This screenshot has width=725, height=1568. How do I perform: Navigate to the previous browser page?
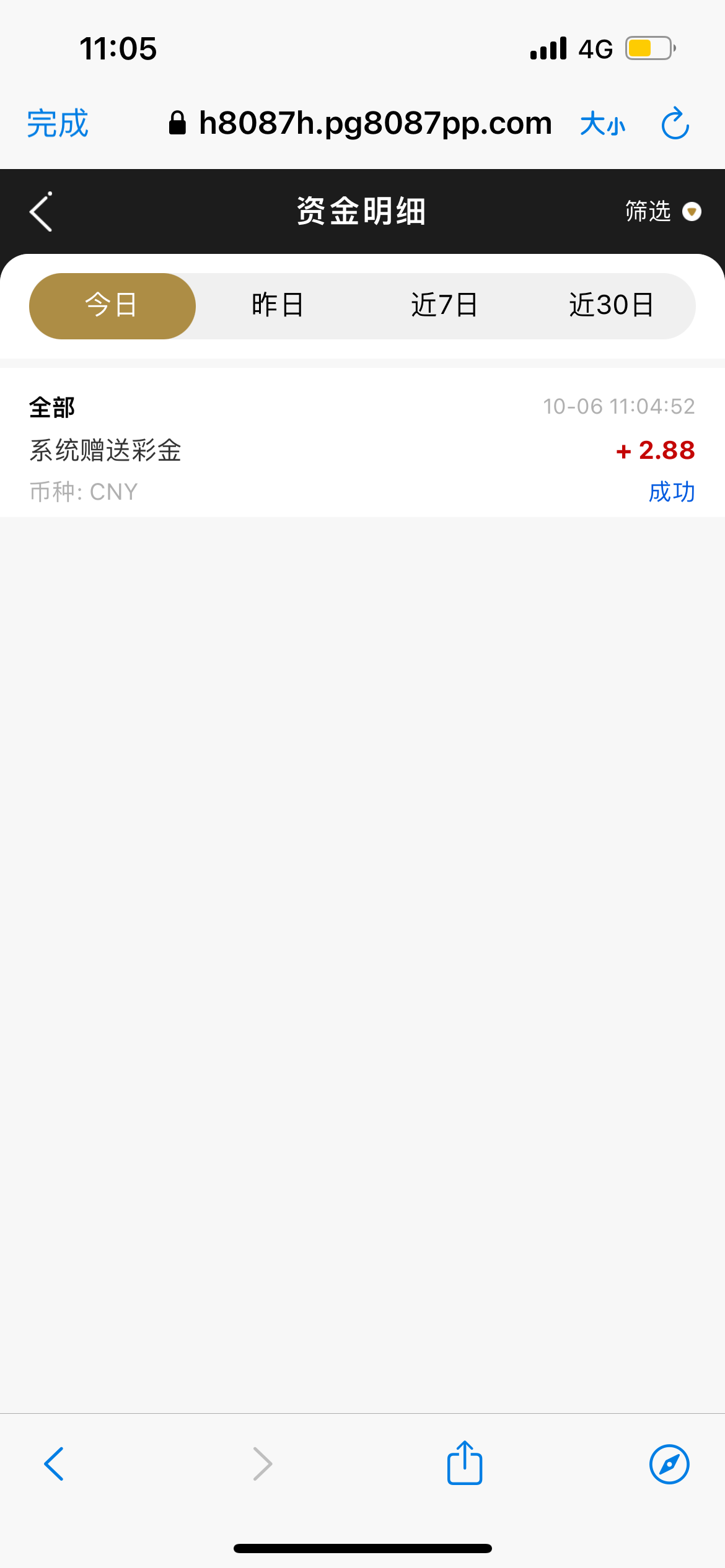tap(54, 1464)
